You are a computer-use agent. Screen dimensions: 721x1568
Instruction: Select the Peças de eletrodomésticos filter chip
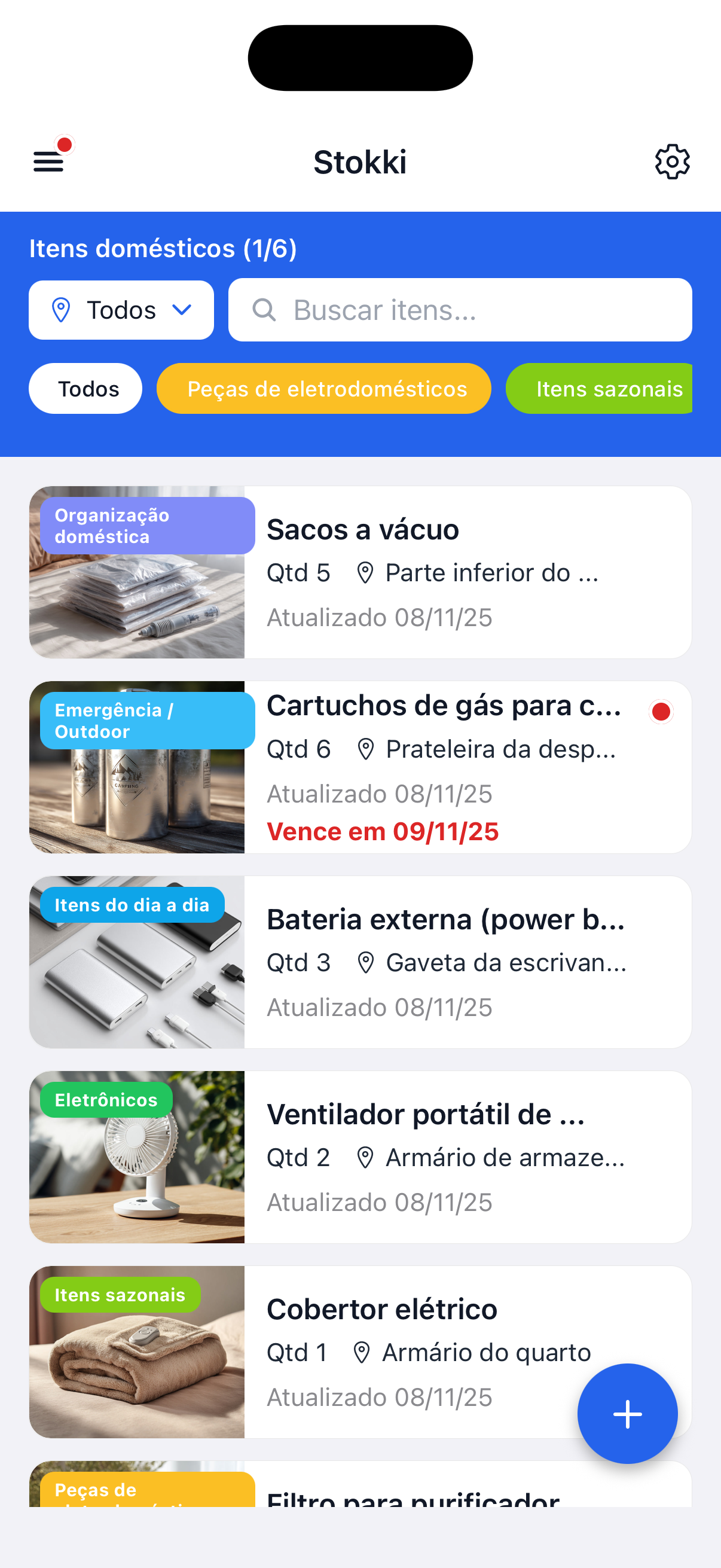324,388
